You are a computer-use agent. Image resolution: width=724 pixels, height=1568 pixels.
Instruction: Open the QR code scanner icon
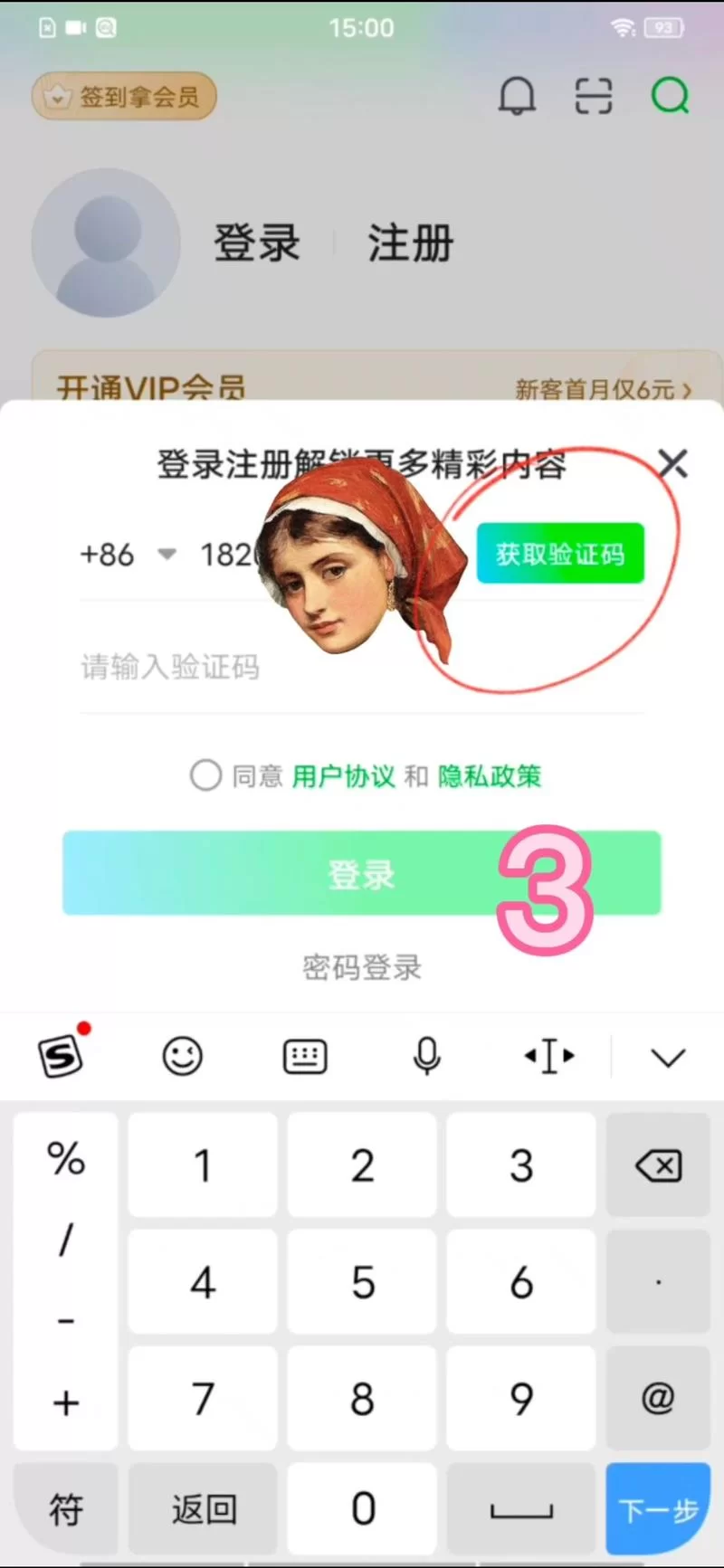coord(593,97)
